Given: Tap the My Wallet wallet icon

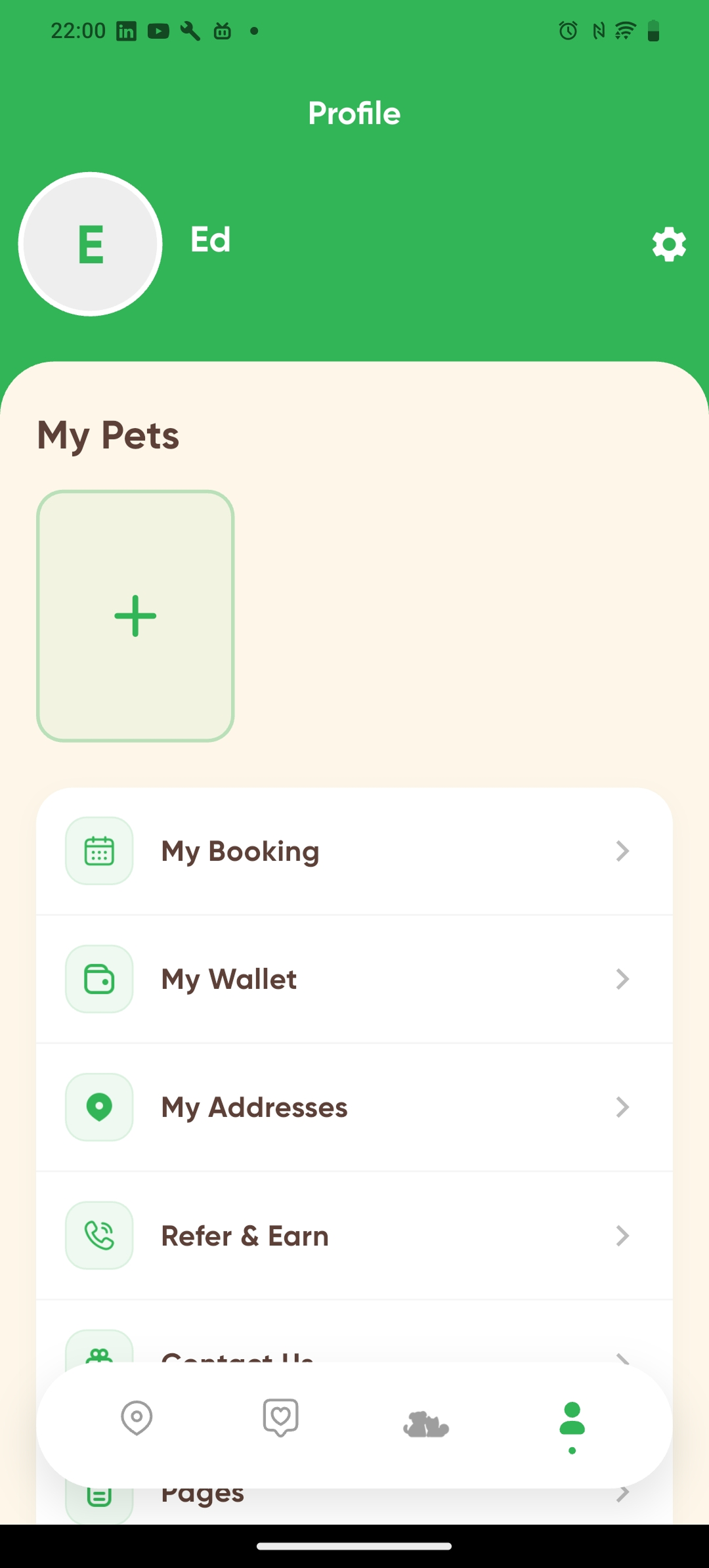Looking at the screenshot, I should pyautogui.click(x=98, y=978).
